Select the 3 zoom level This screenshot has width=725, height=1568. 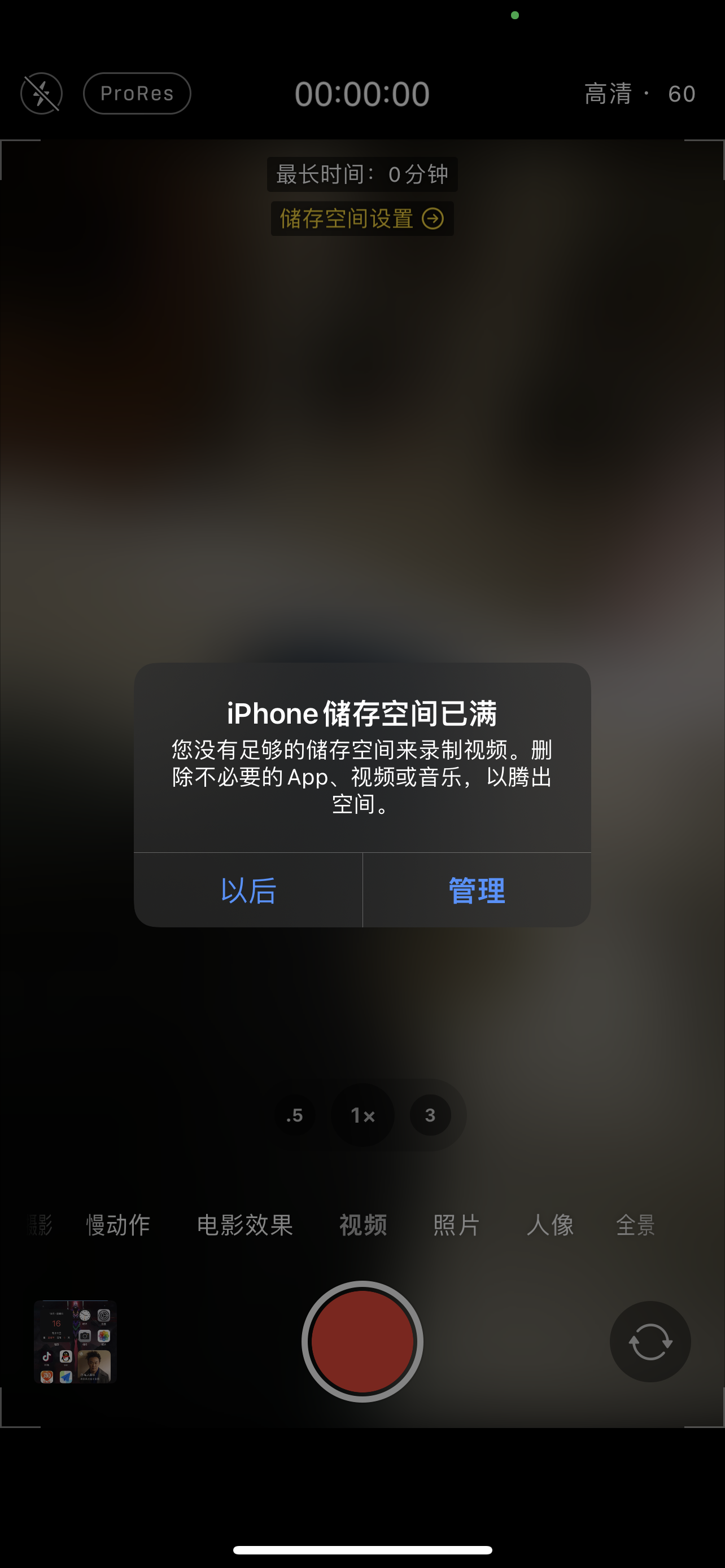430,1115
